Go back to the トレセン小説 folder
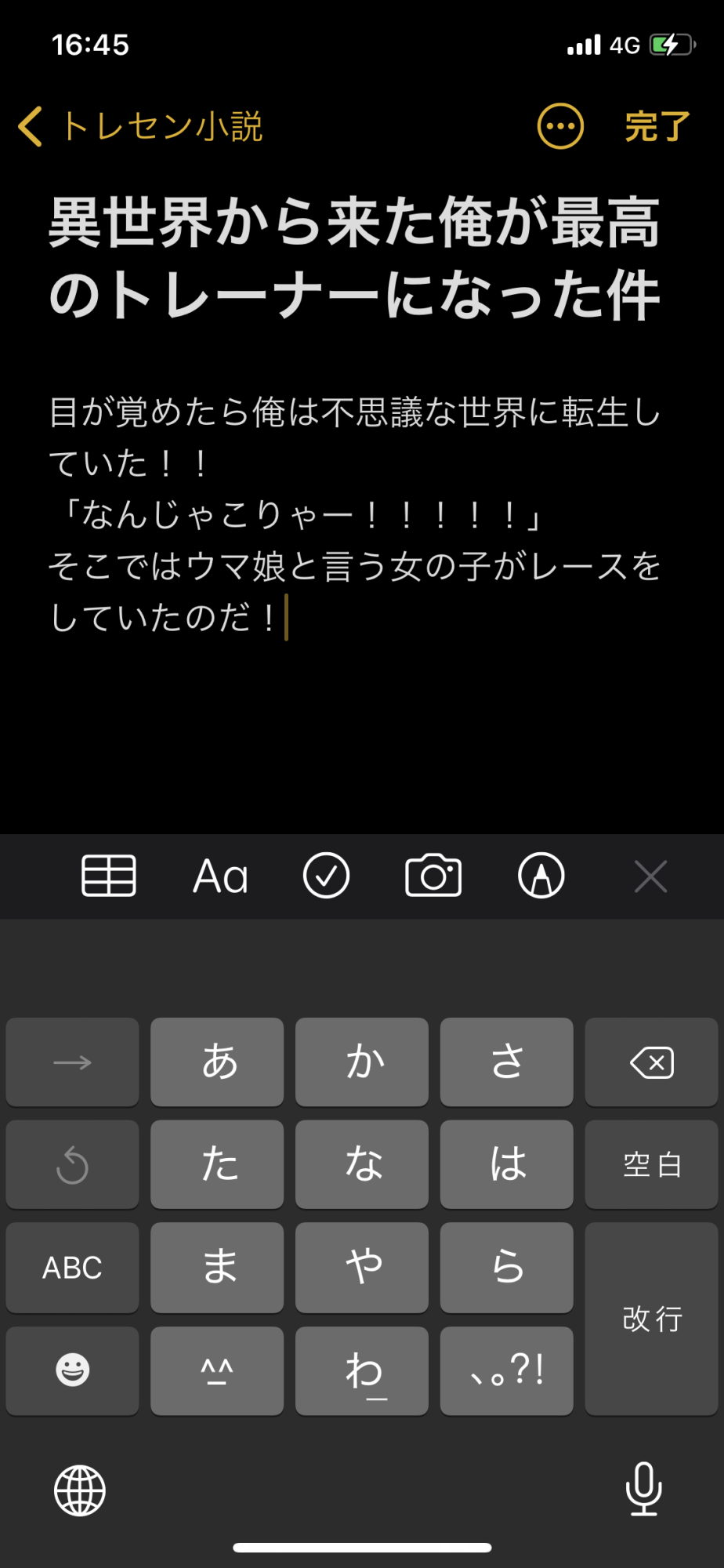This screenshot has height=1568, width=724. [141, 126]
